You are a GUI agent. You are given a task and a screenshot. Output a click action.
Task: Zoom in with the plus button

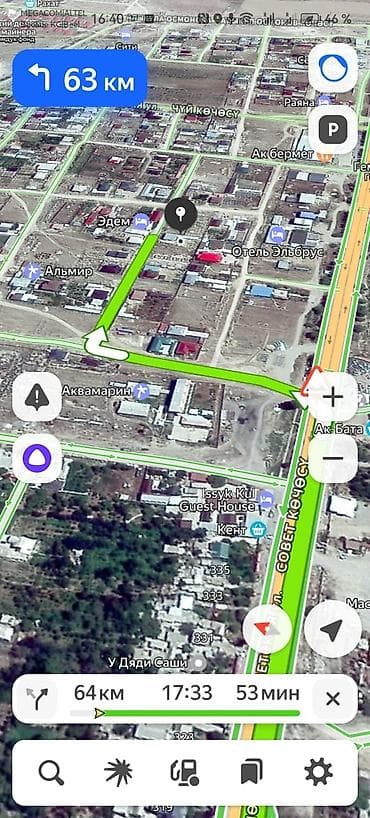point(333,398)
